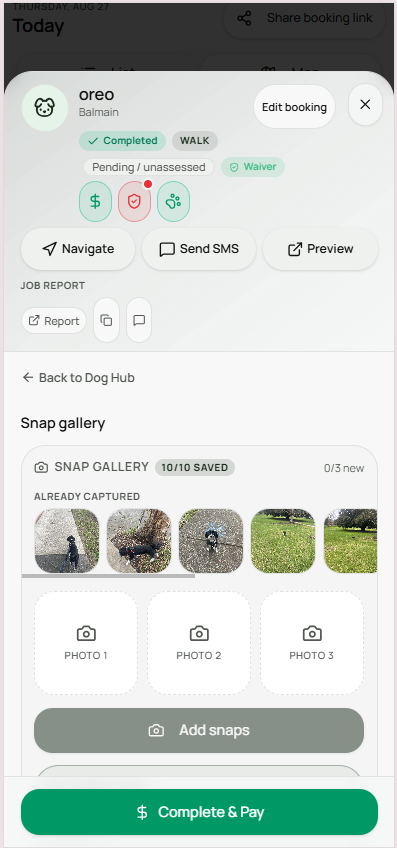Close the oreo booking panel
The width and height of the screenshot is (397, 848).
coord(365,105)
